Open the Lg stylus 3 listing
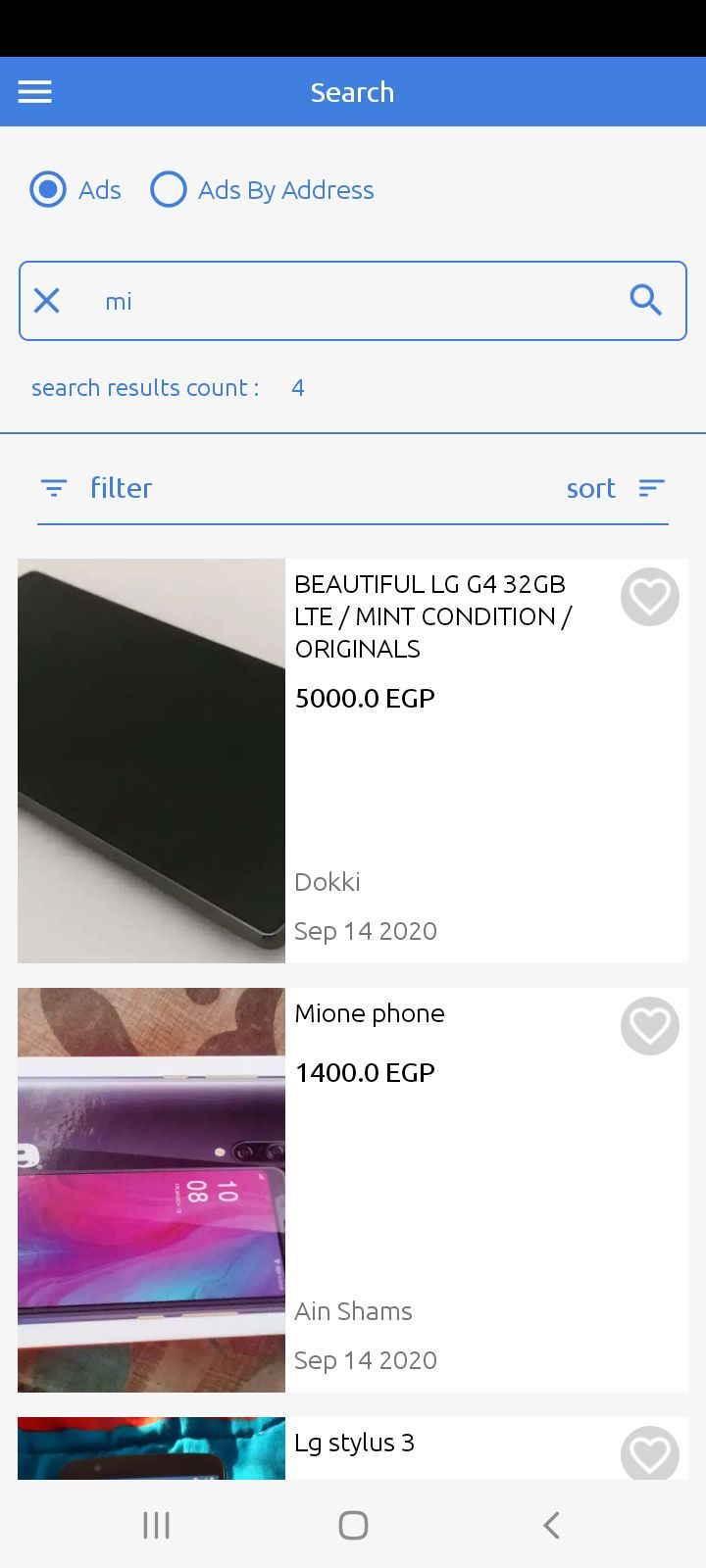Image resolution: width=706 pixels, height=1568 pixels. (355, 1443)
